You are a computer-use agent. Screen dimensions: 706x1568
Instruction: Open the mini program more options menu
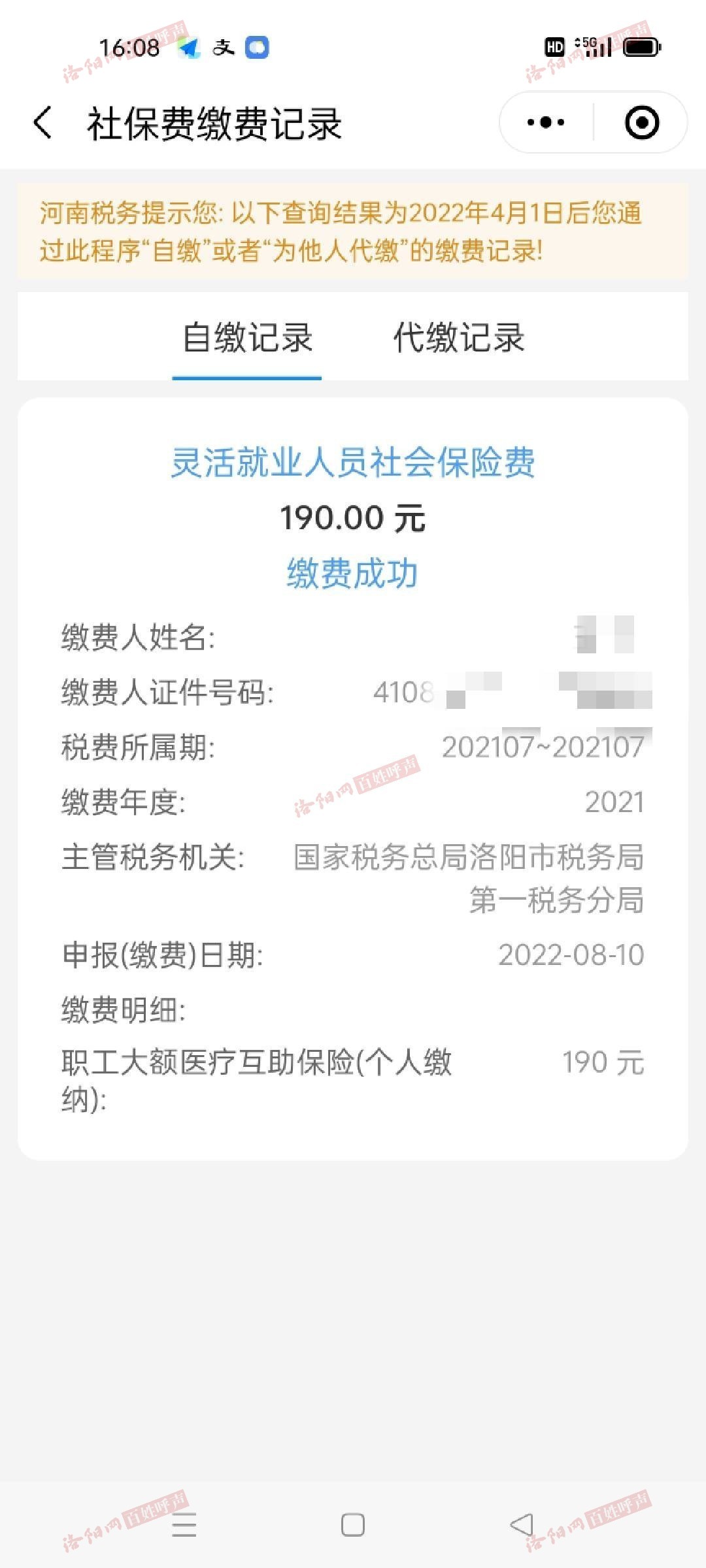click(546, 122)
